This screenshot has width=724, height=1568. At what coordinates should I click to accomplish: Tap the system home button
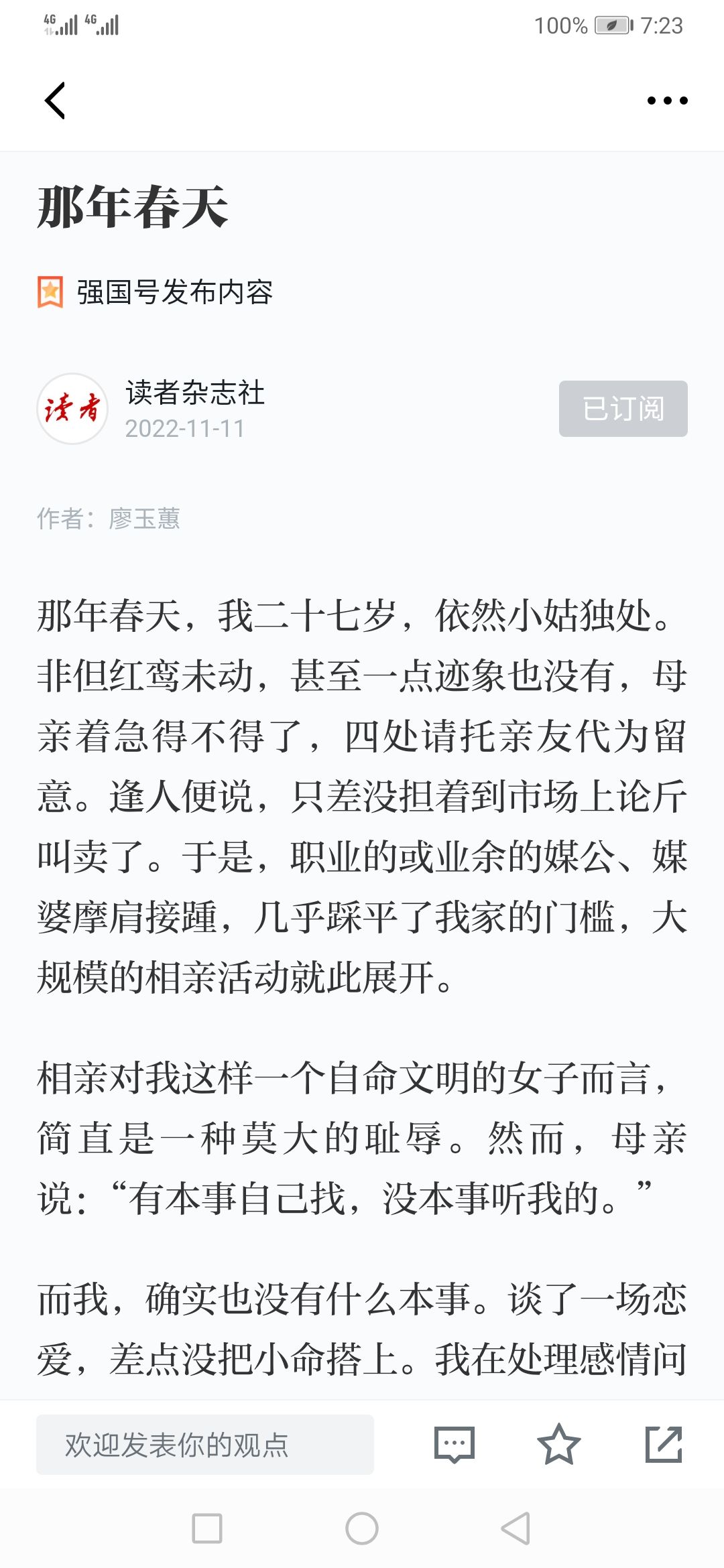tap(362, 1528)
